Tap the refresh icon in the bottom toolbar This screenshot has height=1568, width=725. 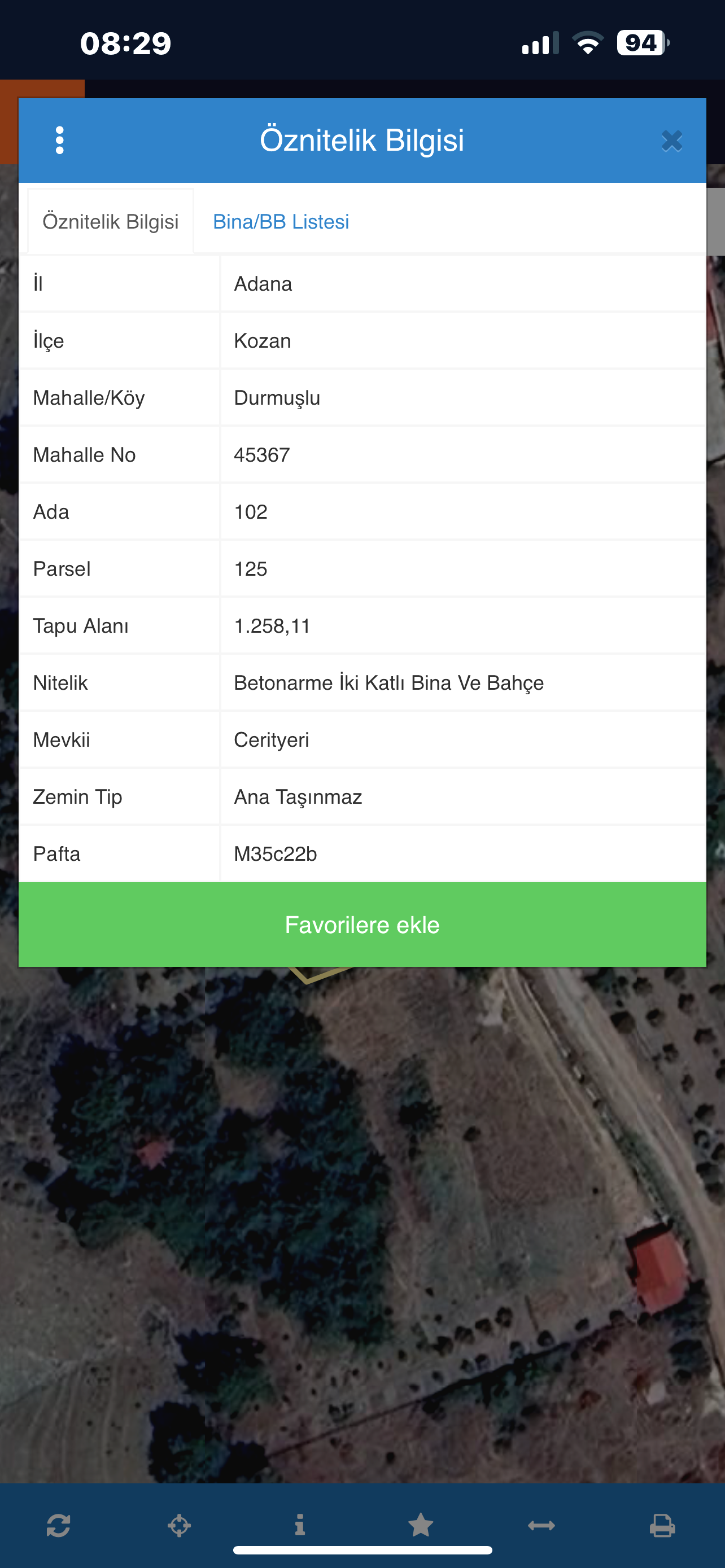click(x=58, y=1526)
